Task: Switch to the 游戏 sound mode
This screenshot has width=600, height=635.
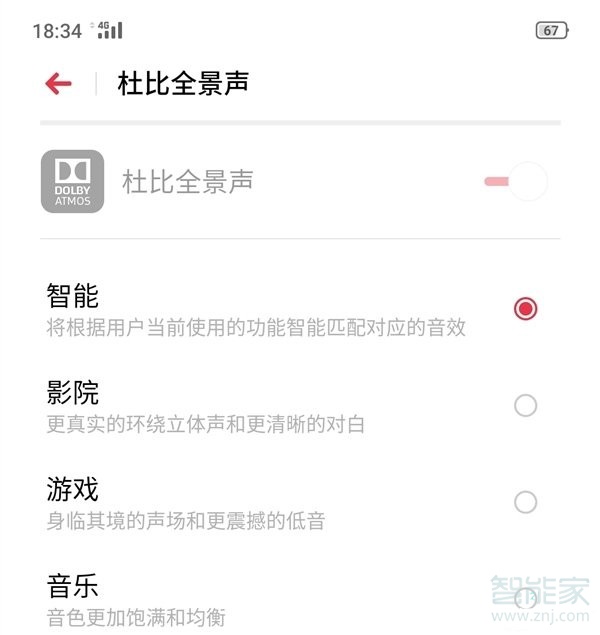Action: pos(525,502)
